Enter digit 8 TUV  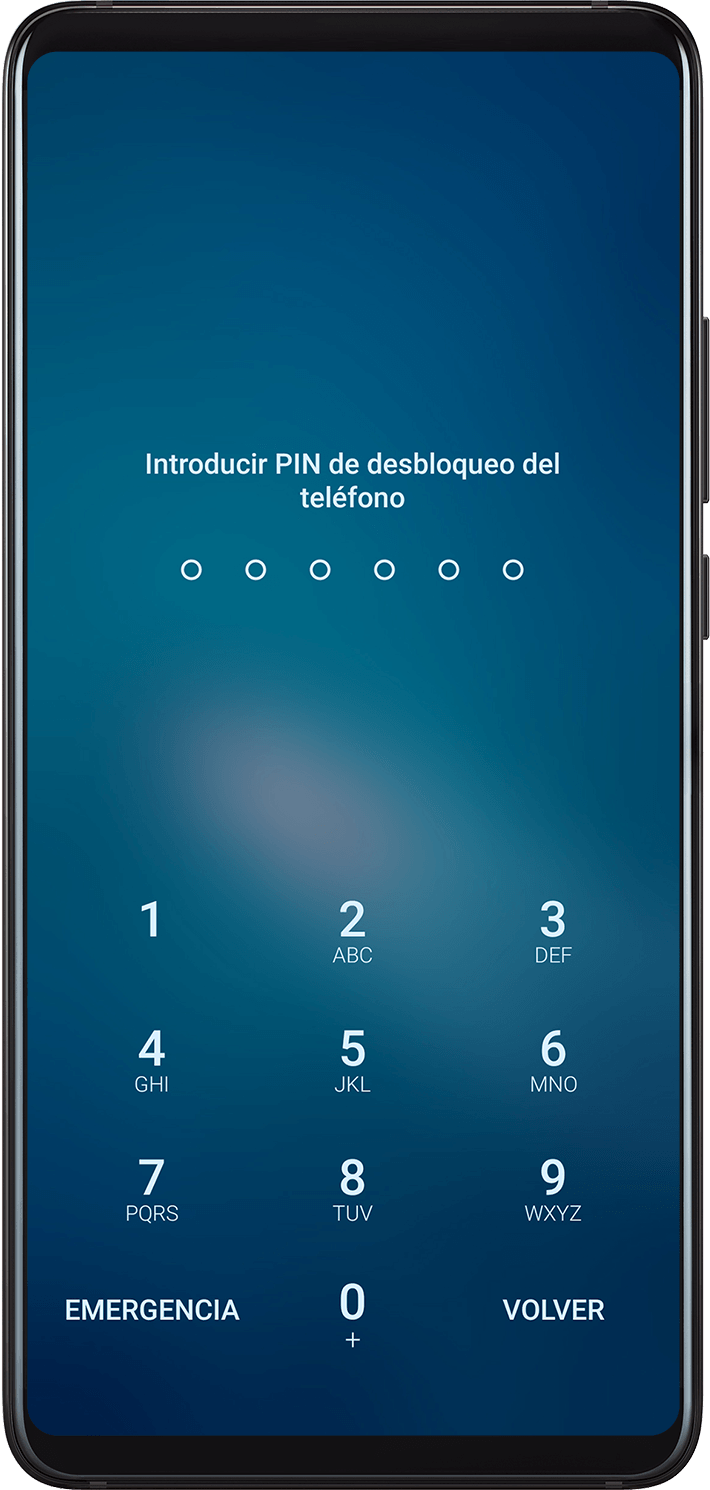(x=352, y=1190)
